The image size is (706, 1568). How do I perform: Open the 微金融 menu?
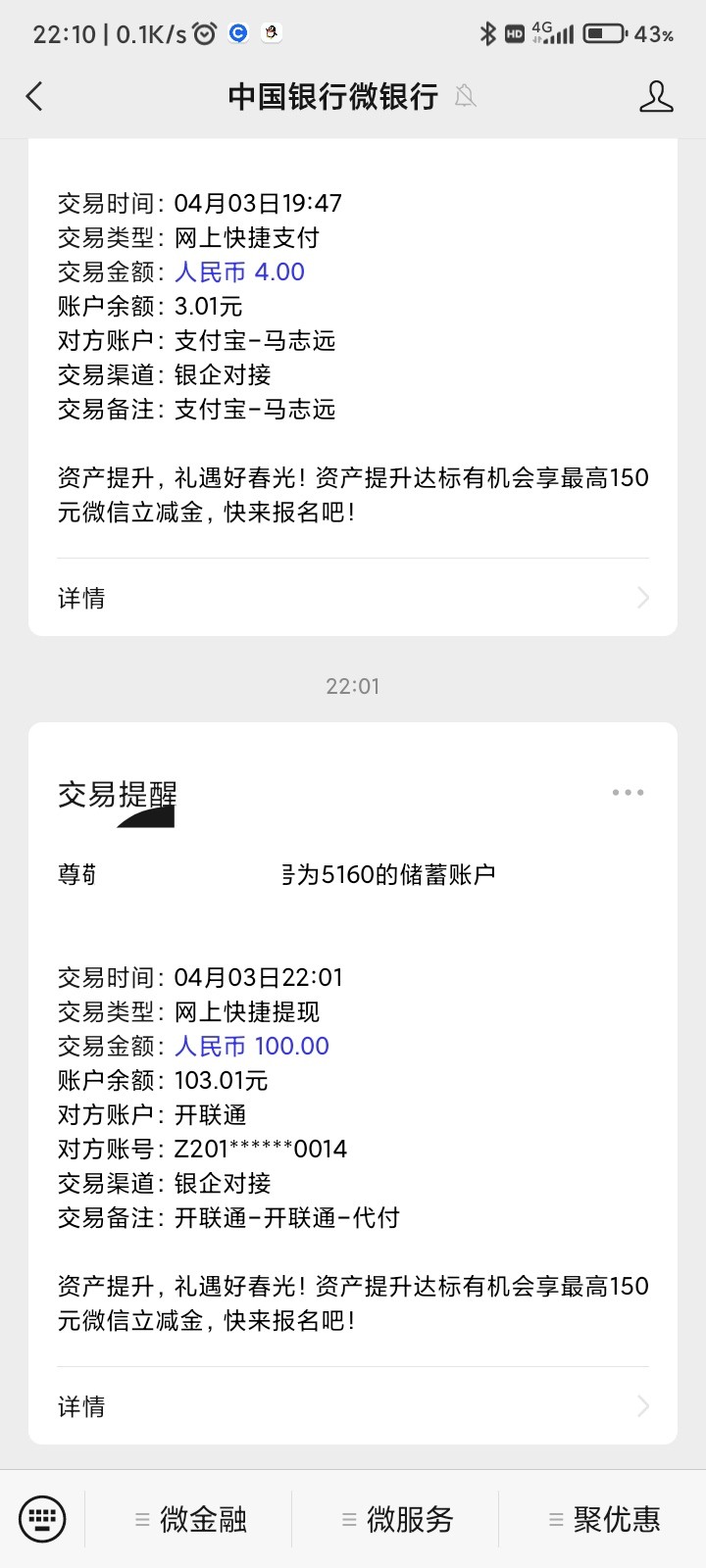(x=191, y=1519)
